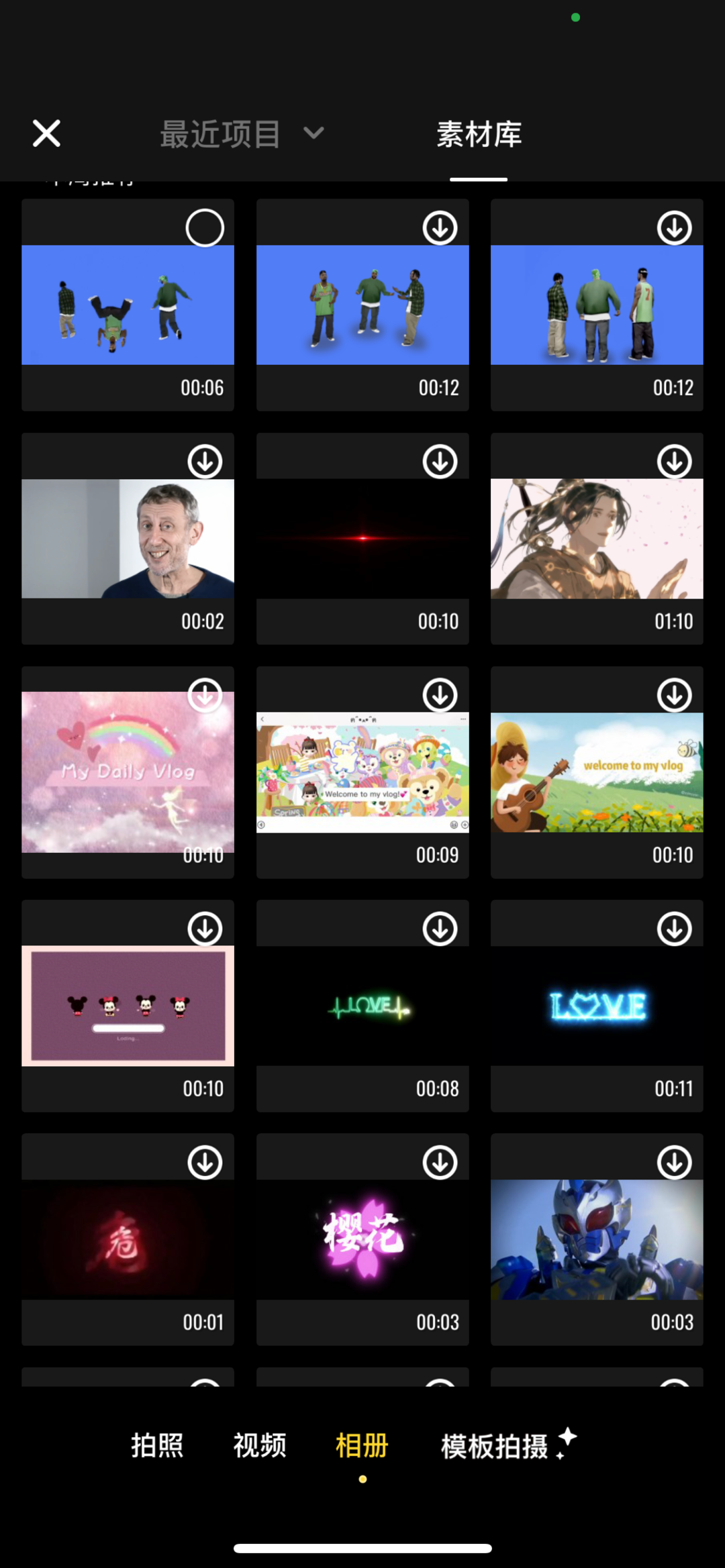
Task: Select the 相册 tab
Action: coord(362,1445)
